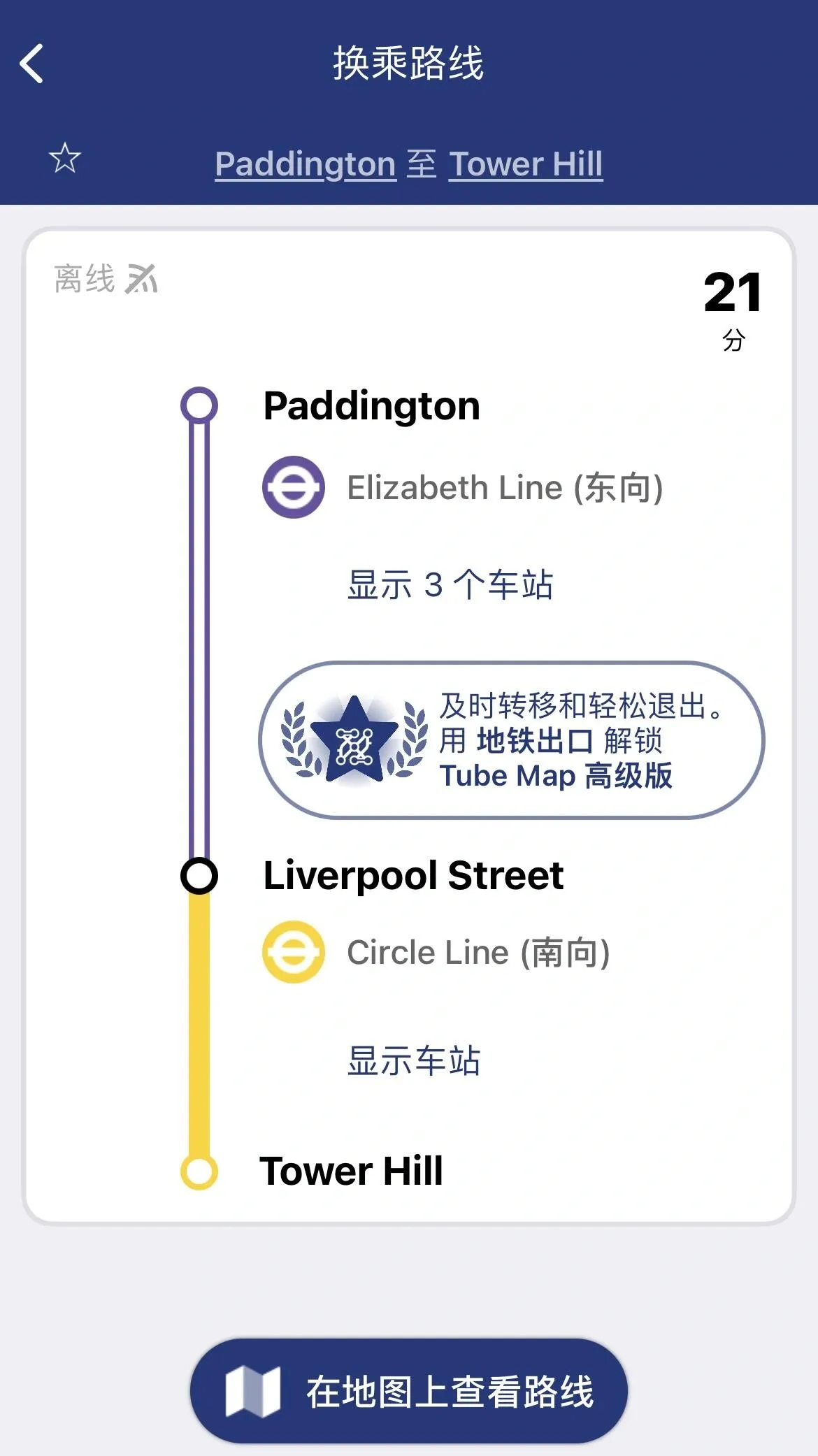
Task: Tap 在地图上查看路线 button
Action: [x=409, y=1391]
